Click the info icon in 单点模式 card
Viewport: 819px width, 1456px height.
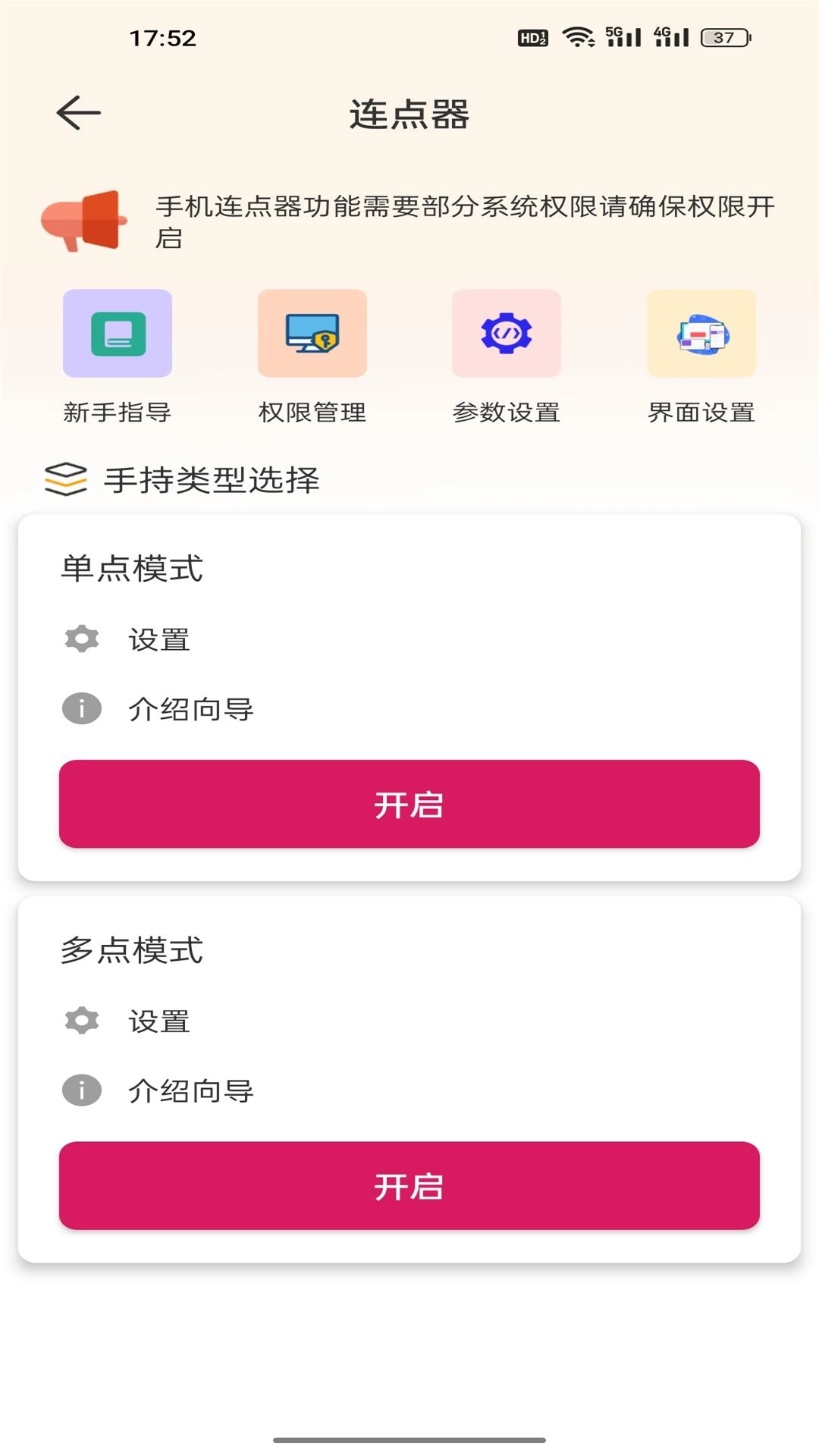[80, 710]
